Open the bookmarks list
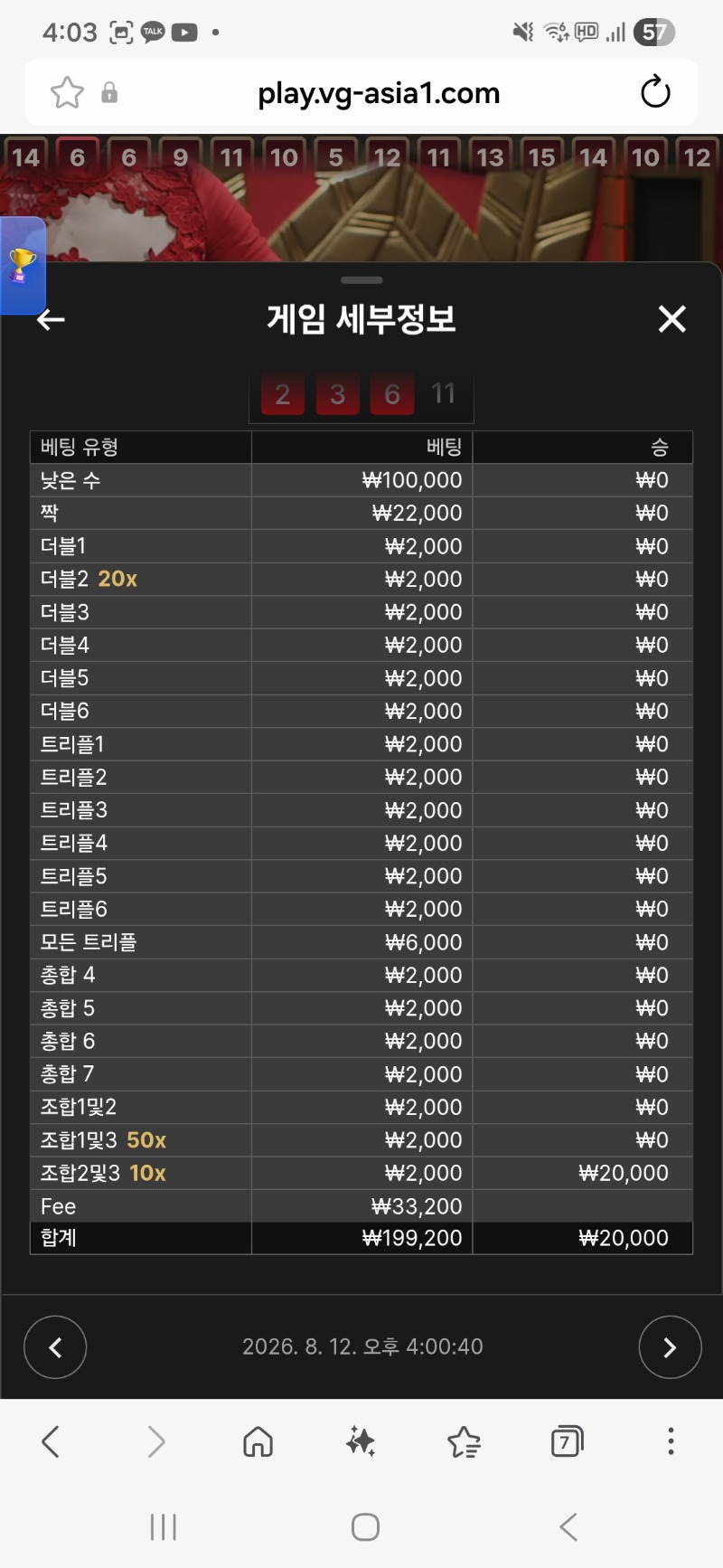 click(464, 1441)
